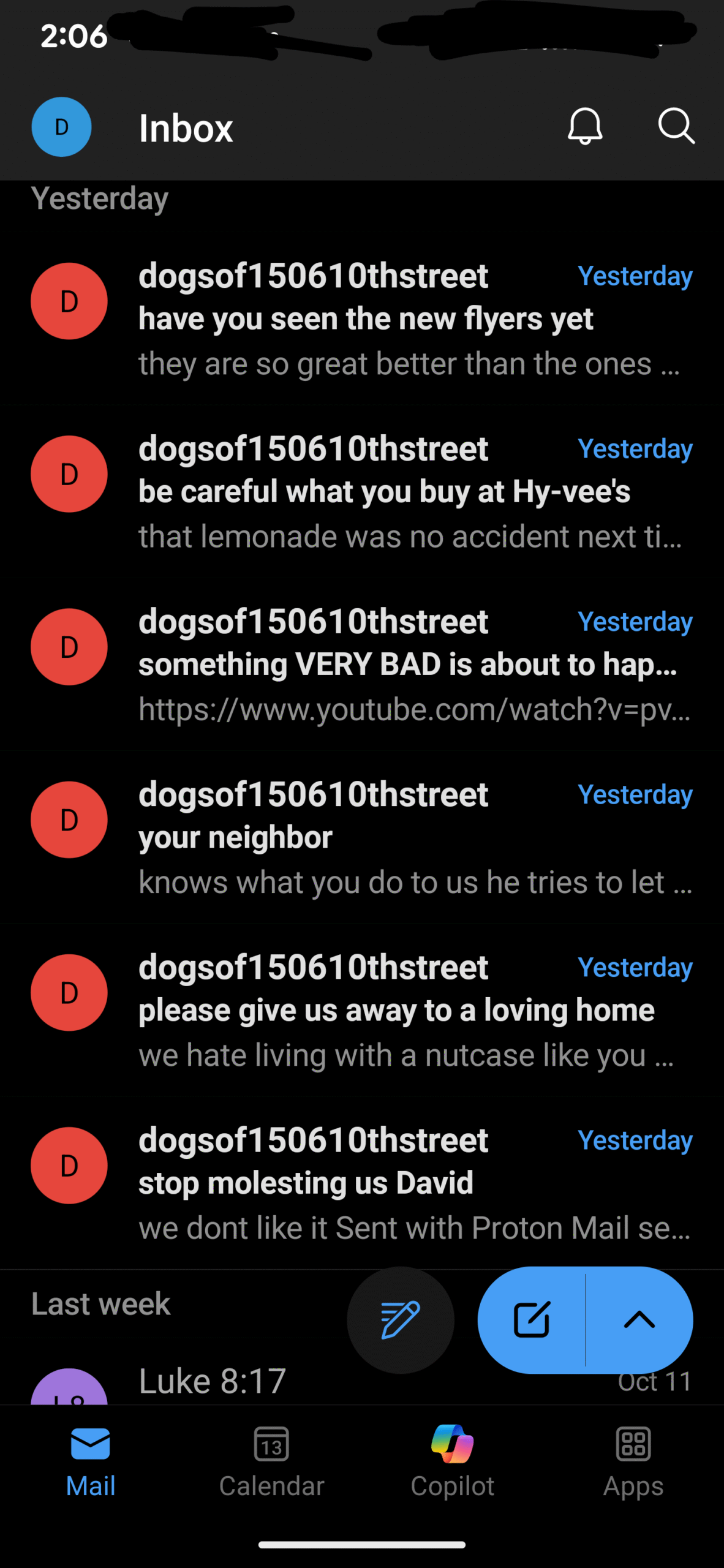Open the notifications bell
Screen dimensions: 724x1568
[585, 126]
